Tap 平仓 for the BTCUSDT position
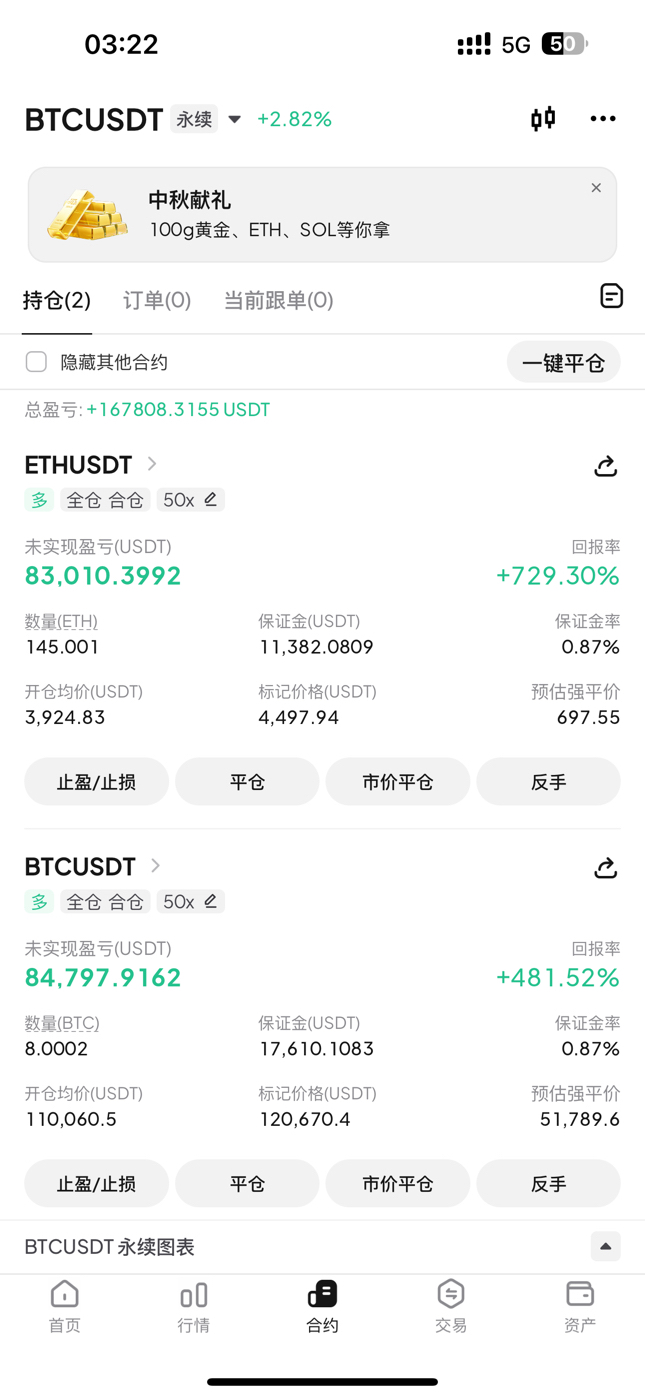 click(247, 1183)
